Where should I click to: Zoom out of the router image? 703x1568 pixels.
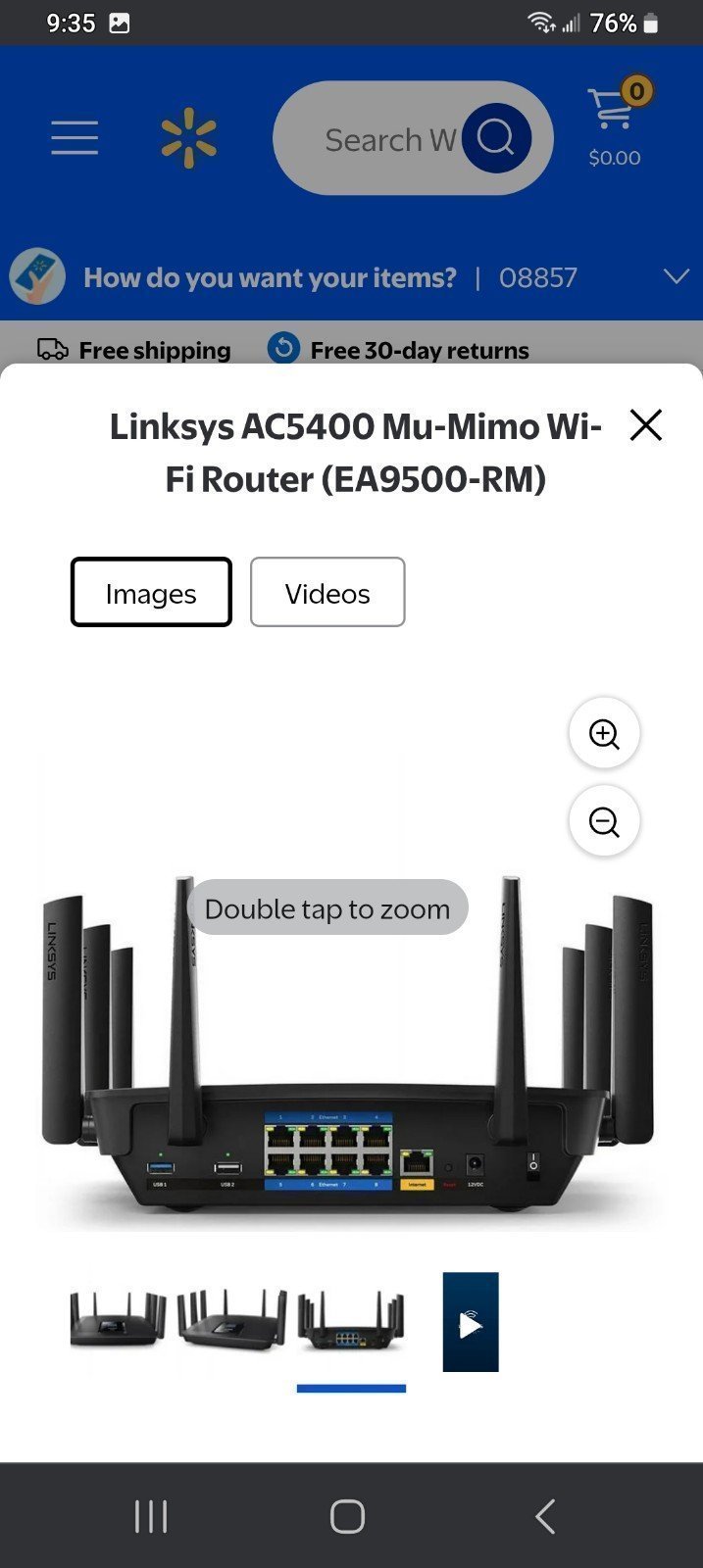click(604, 821)
